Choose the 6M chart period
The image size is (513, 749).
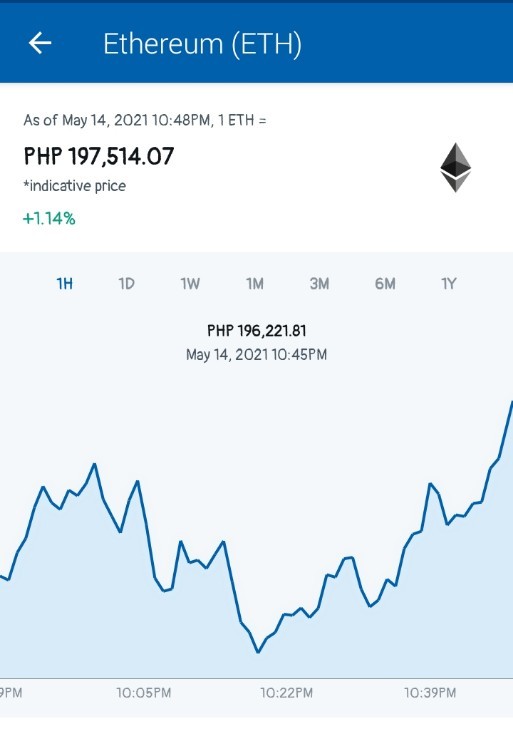coord(385,284)
